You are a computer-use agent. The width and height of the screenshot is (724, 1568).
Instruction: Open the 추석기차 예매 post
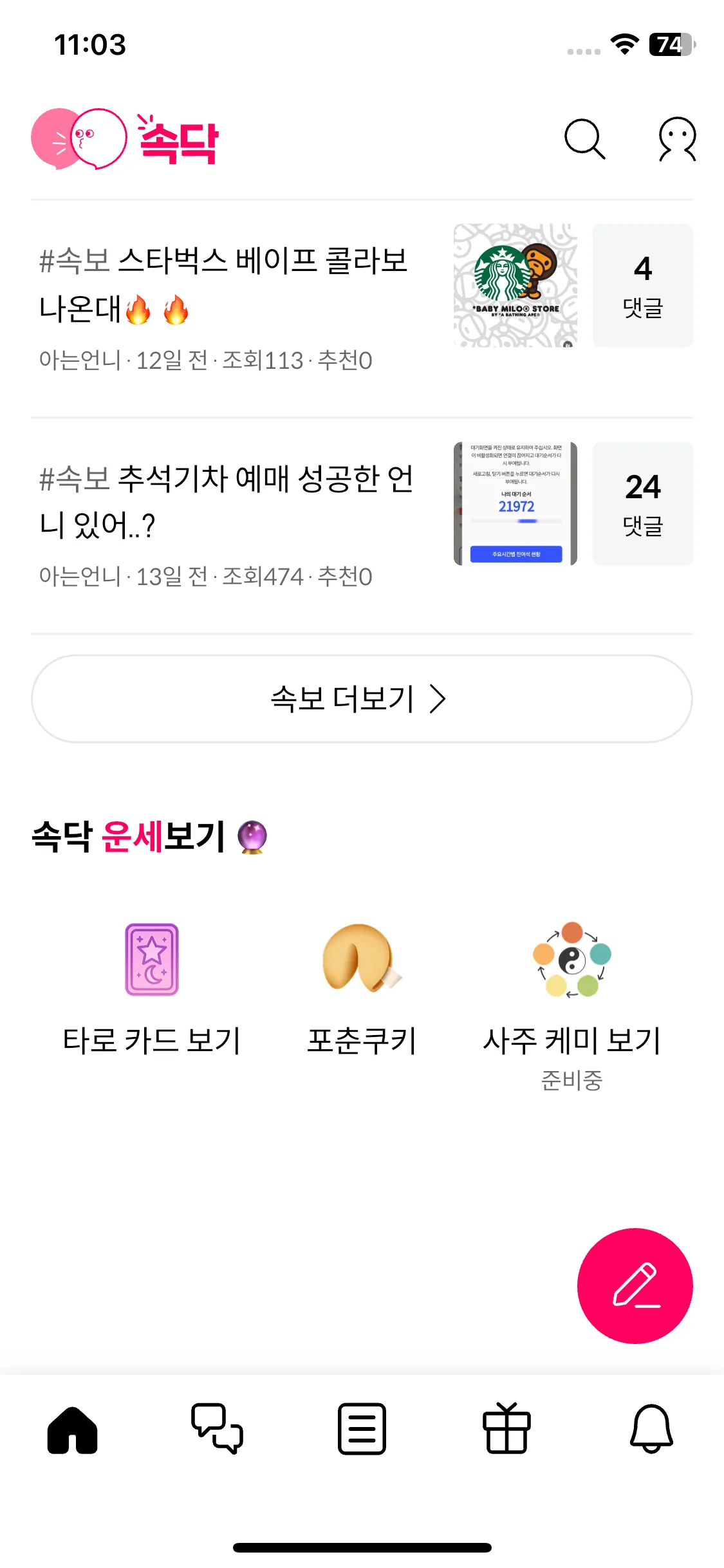click(x=225, y=502)
